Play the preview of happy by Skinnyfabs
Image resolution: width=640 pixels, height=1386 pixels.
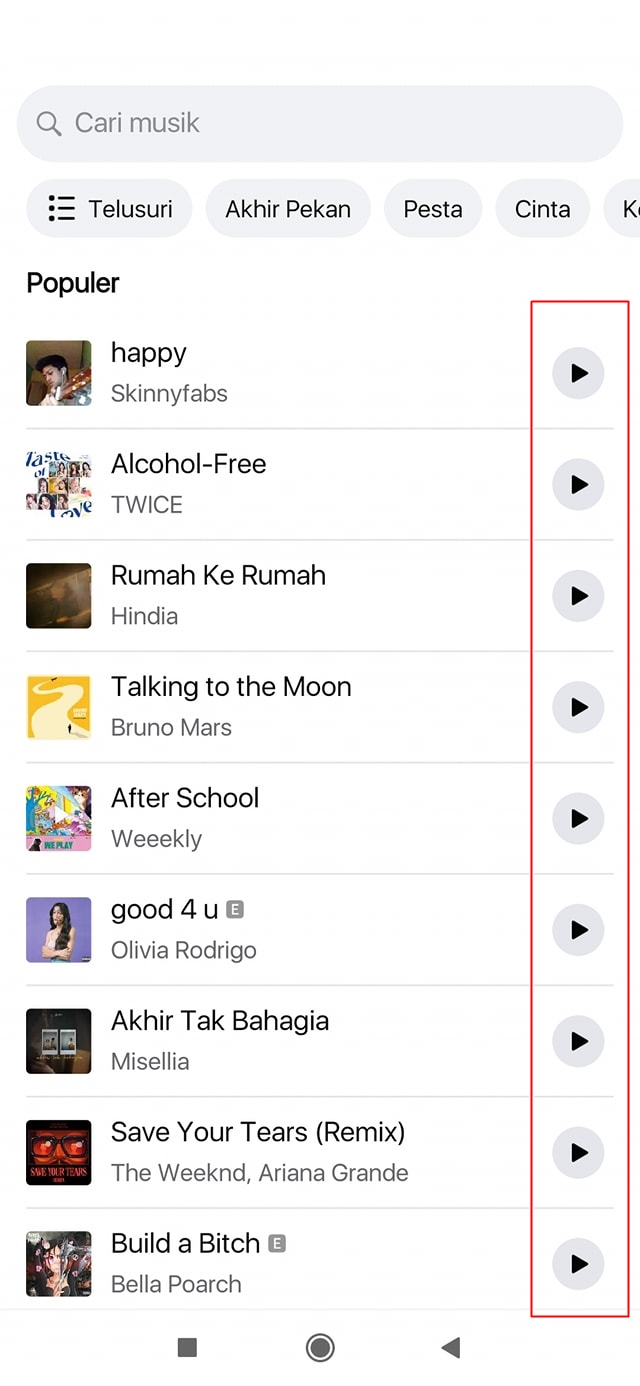click(578, 373)
